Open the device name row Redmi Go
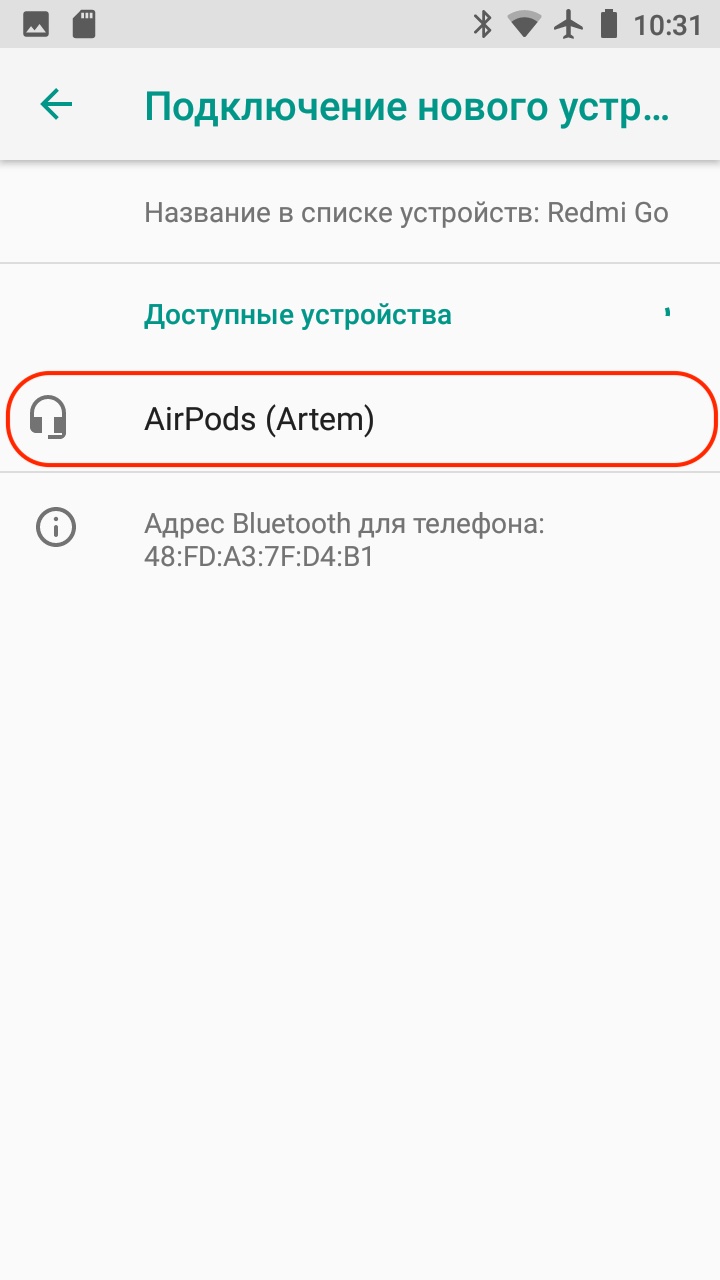This screenshot has width=720, height=1280. tap(406, 212)
